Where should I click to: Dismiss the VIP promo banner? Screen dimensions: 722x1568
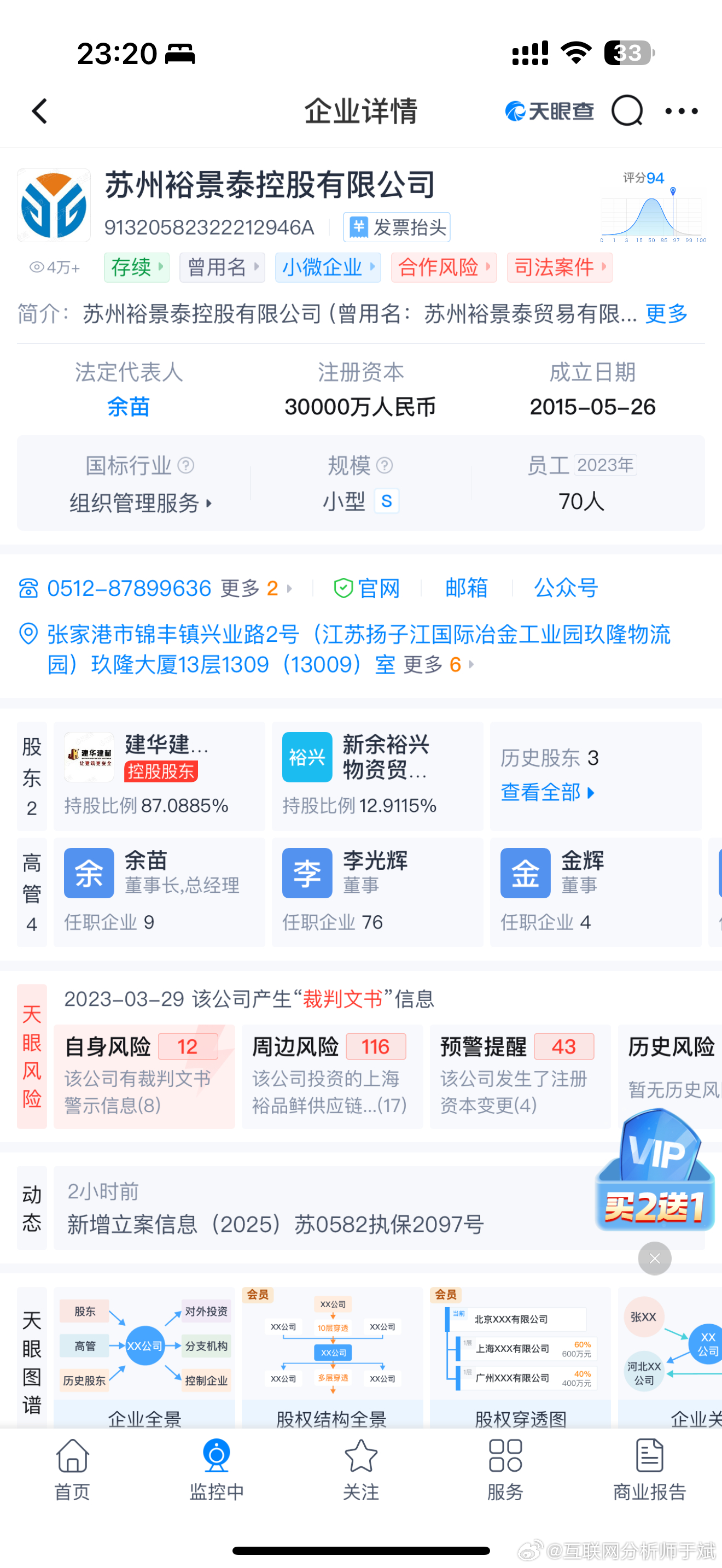coord(654,1258)
